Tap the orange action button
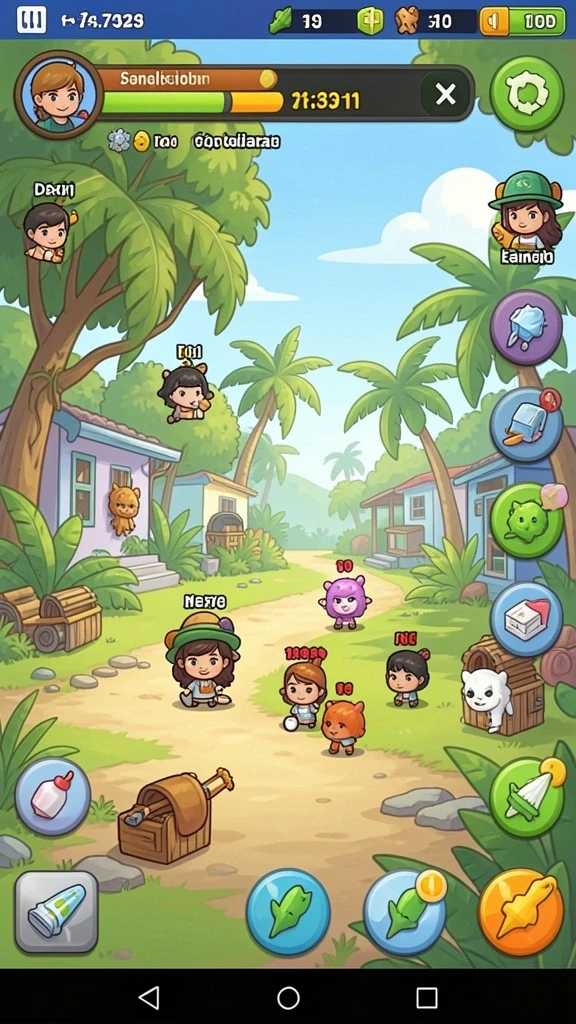 coord(521,912)
